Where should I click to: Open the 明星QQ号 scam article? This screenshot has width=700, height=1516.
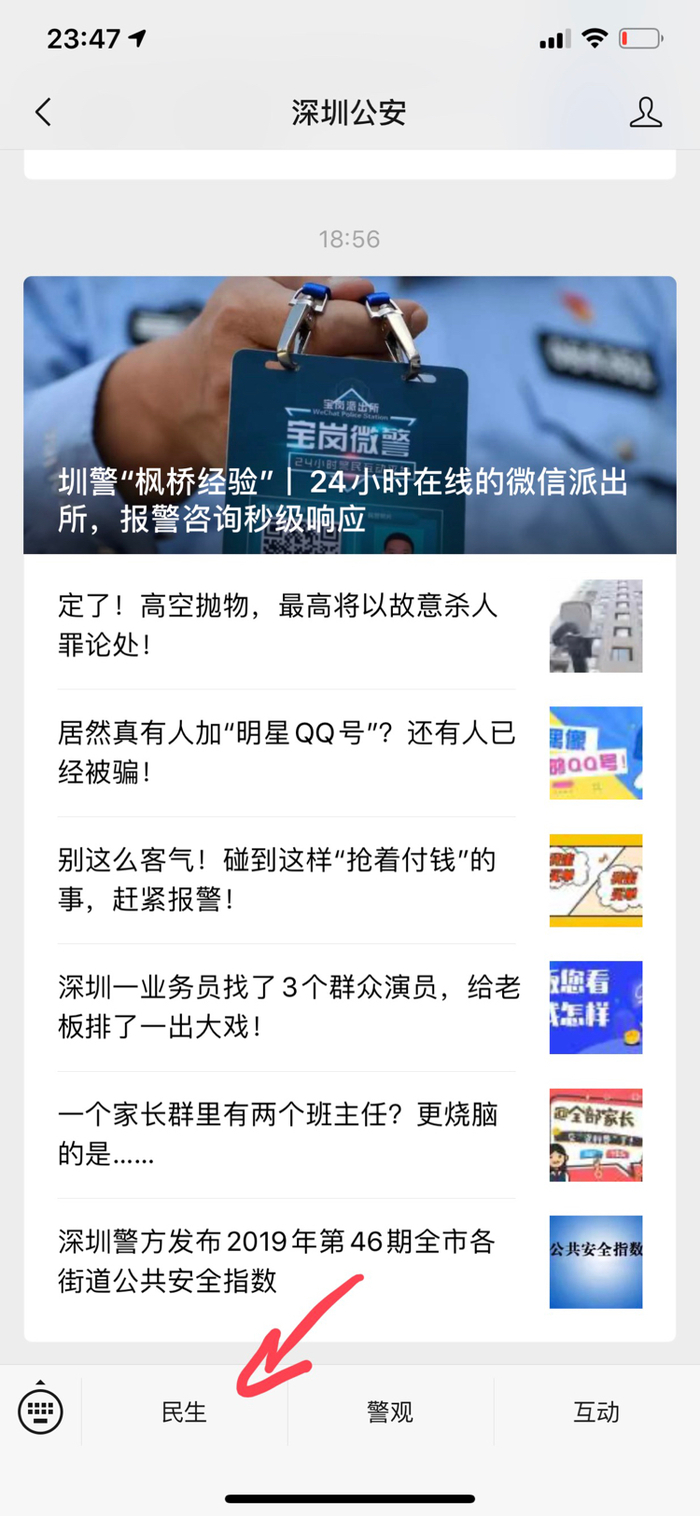[x=288, y=752]
